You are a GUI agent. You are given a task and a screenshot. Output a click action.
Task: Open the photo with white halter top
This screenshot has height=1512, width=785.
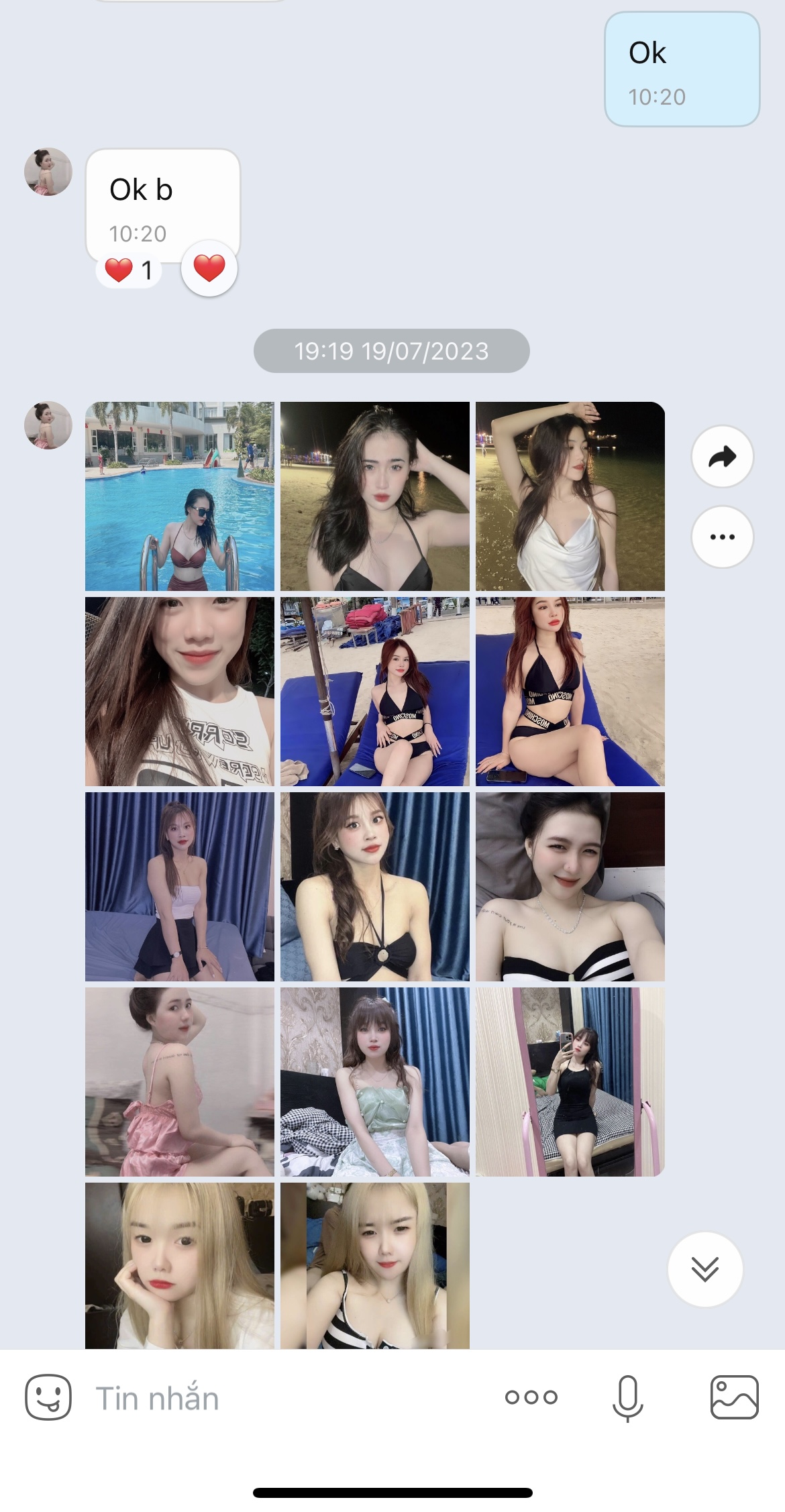click(x=570, y=496)
